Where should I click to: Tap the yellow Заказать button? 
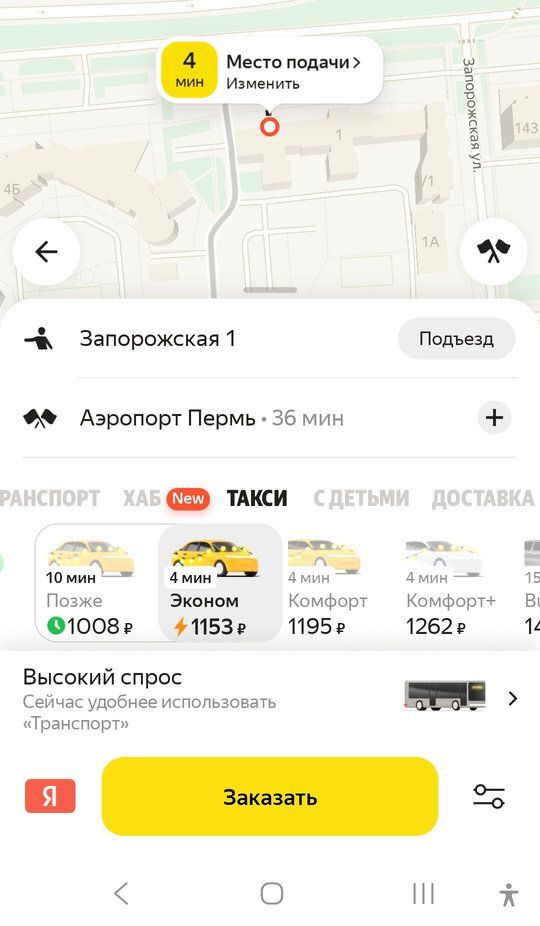point(270,797)
